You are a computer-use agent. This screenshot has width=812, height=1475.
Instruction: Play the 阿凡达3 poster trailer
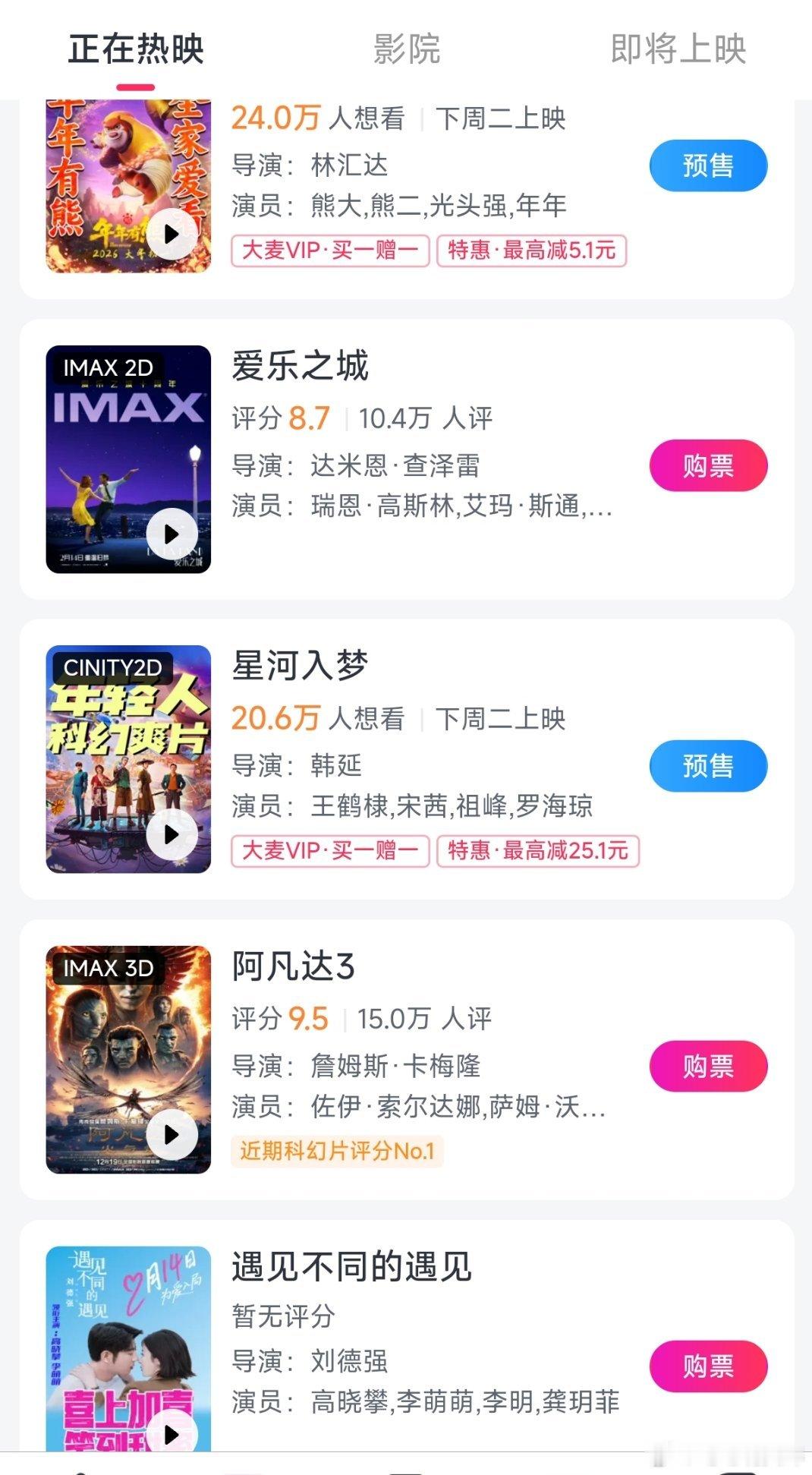172,1134
